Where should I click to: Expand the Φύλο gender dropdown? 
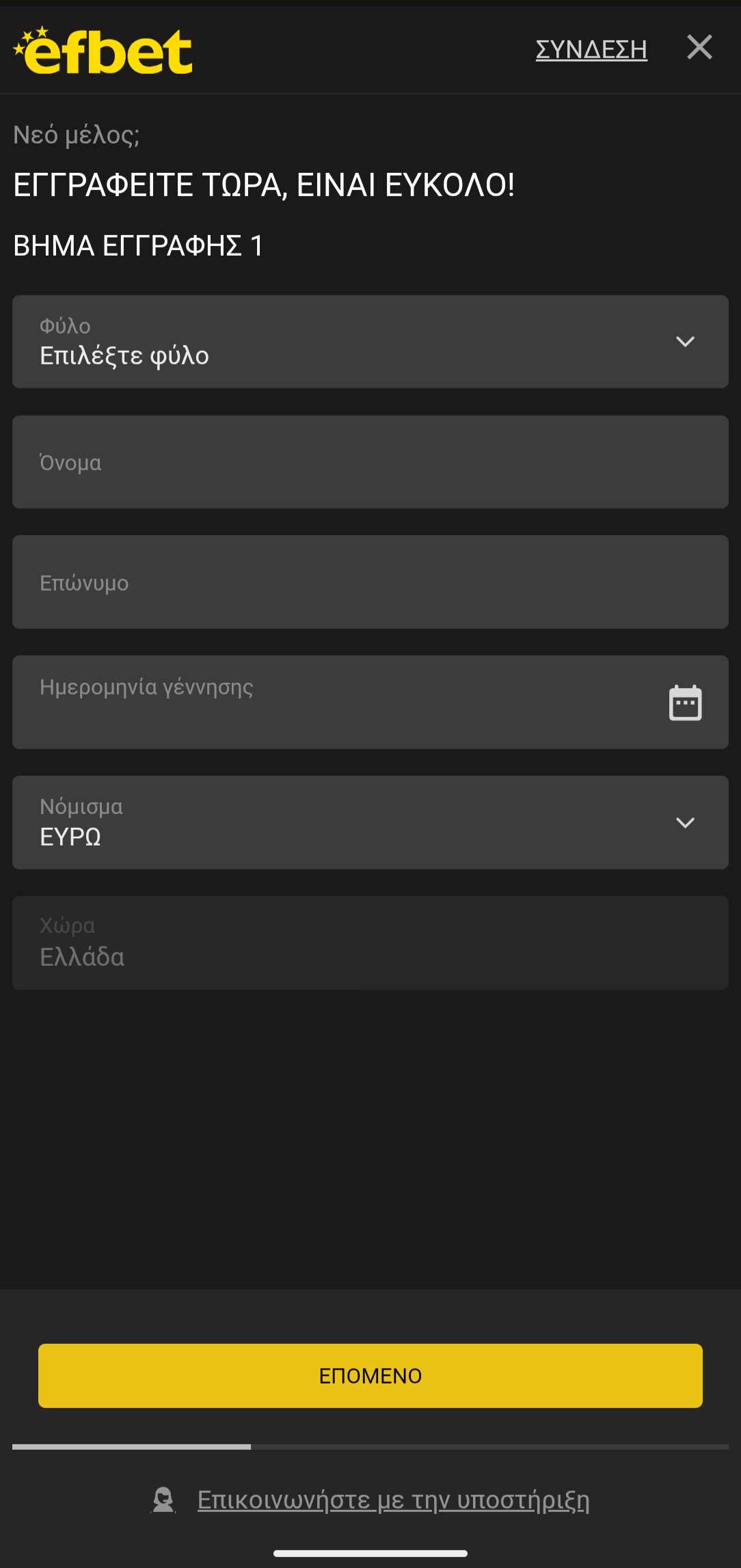click(370, 342)
